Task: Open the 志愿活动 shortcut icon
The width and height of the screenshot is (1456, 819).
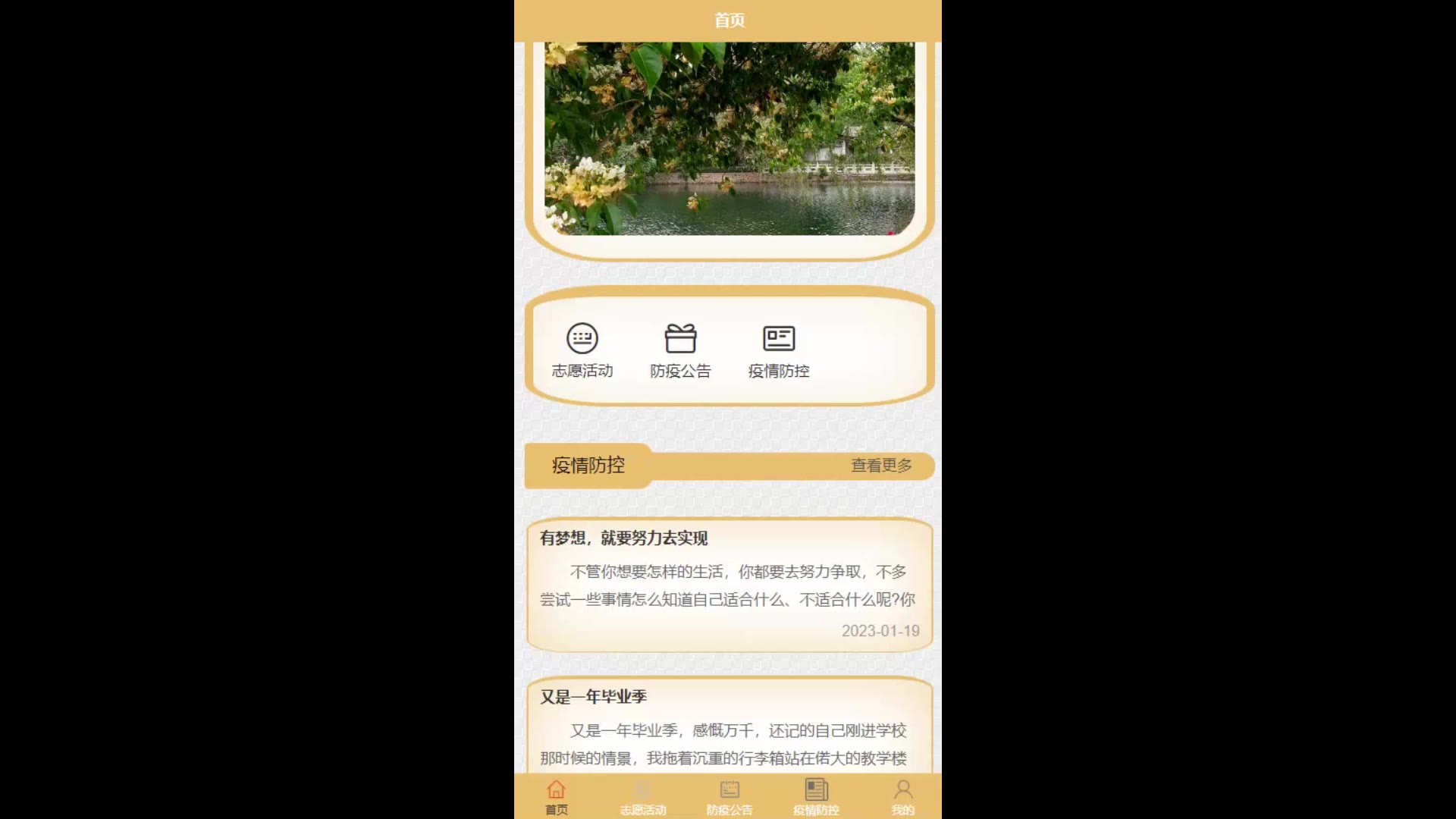Action: (582, 350)
